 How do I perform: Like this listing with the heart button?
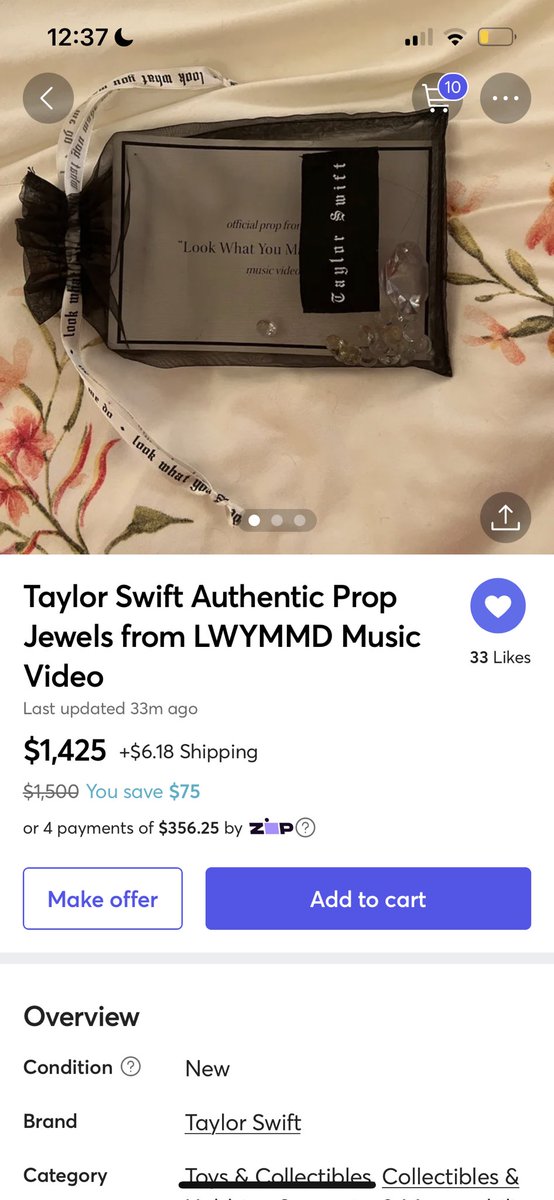point(497,606)
